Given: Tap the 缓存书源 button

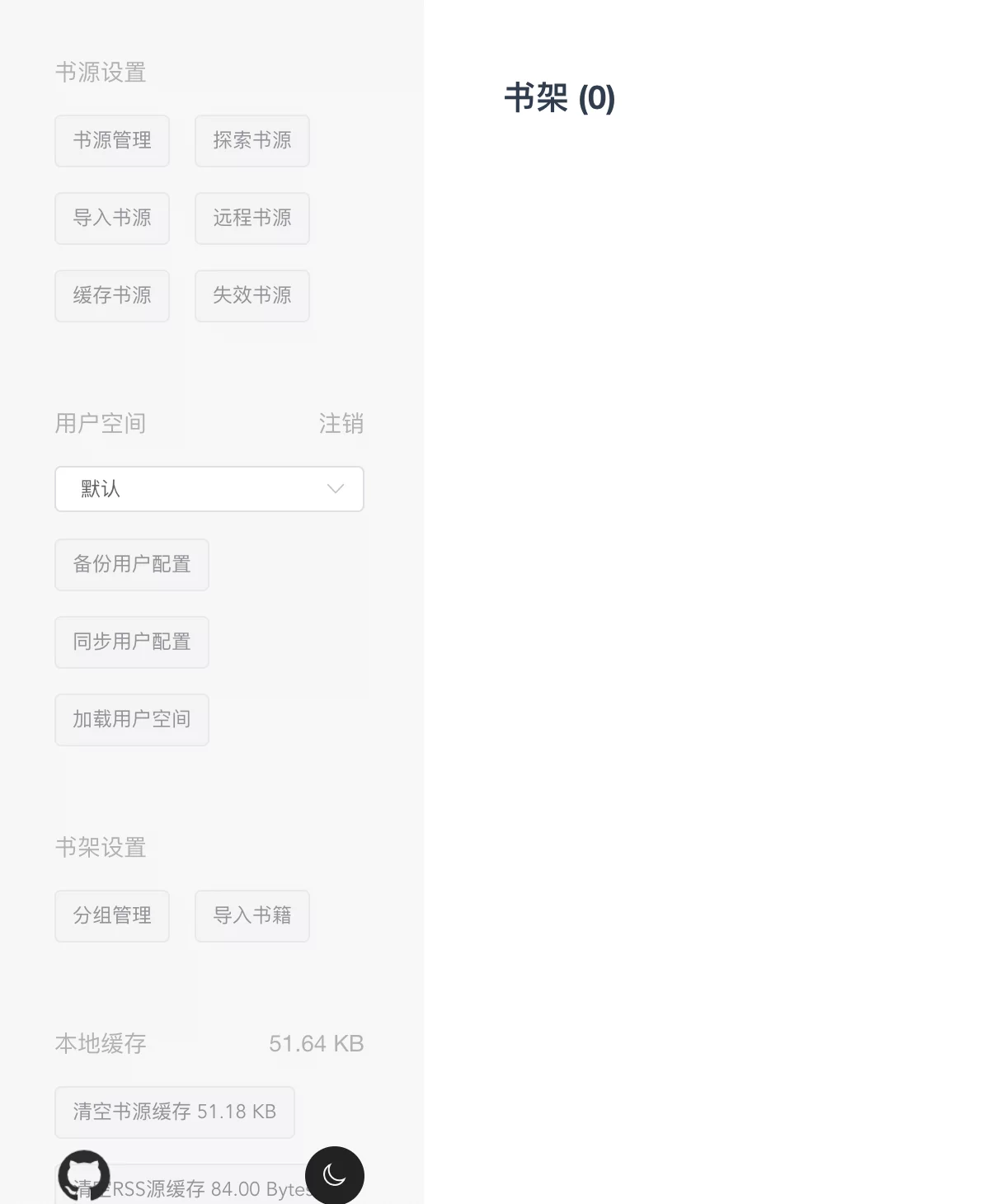Looking at the screenshot, I should [x=112, y=296].
